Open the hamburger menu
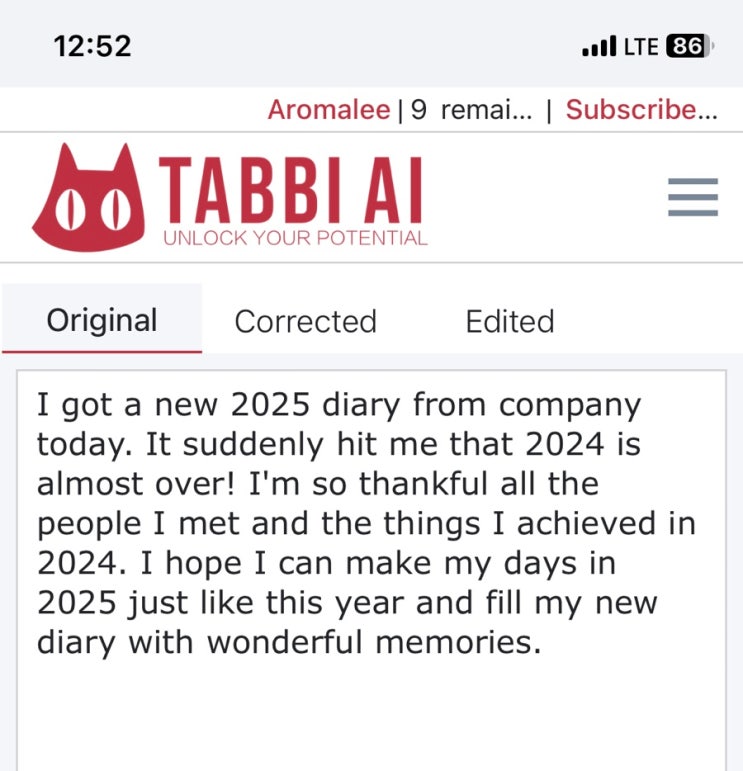 (692, 197)
